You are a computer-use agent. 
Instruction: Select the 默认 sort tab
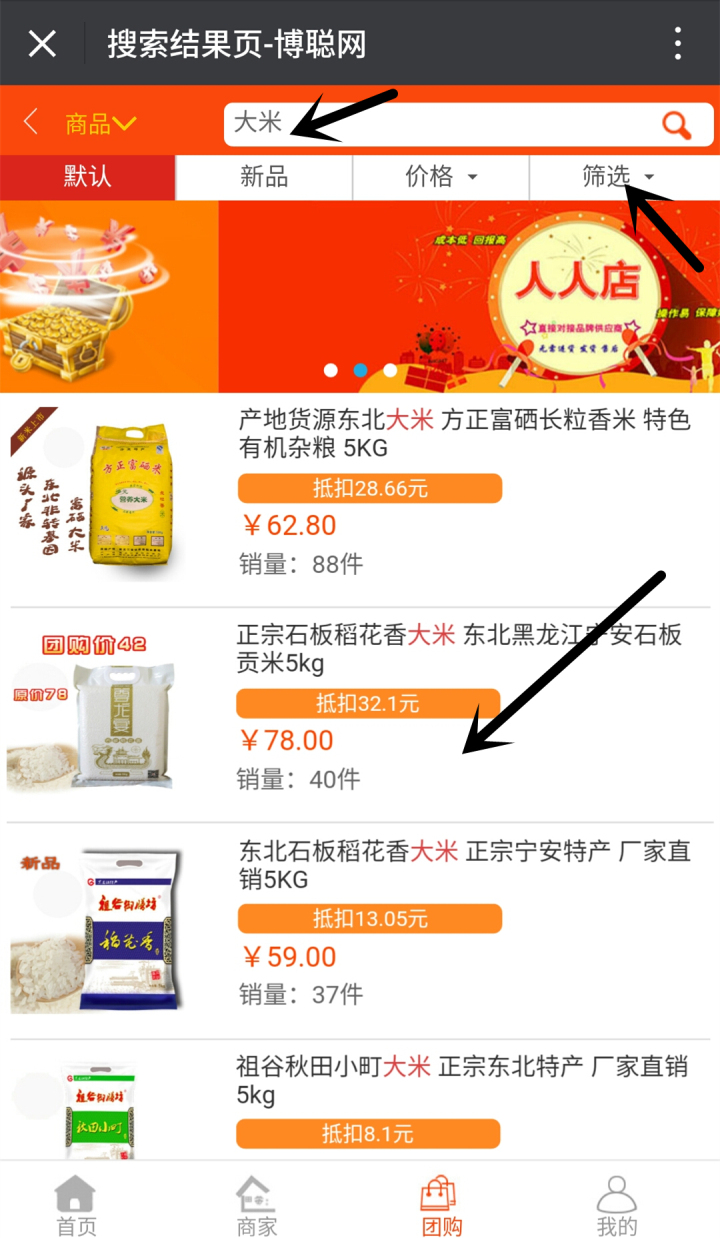tap(88, 178)
